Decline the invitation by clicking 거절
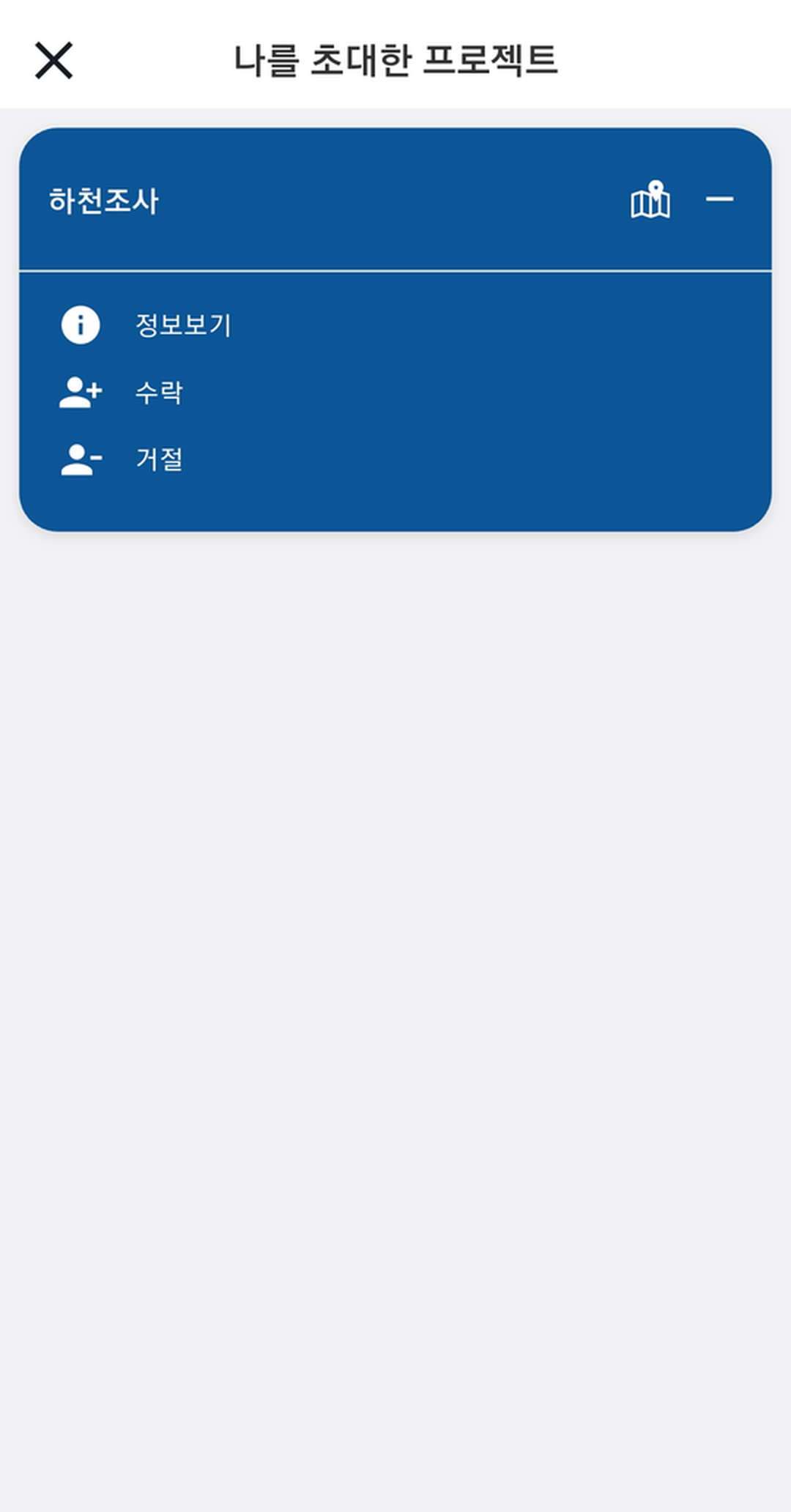791x1512 pixels. (x=160, y=459)
